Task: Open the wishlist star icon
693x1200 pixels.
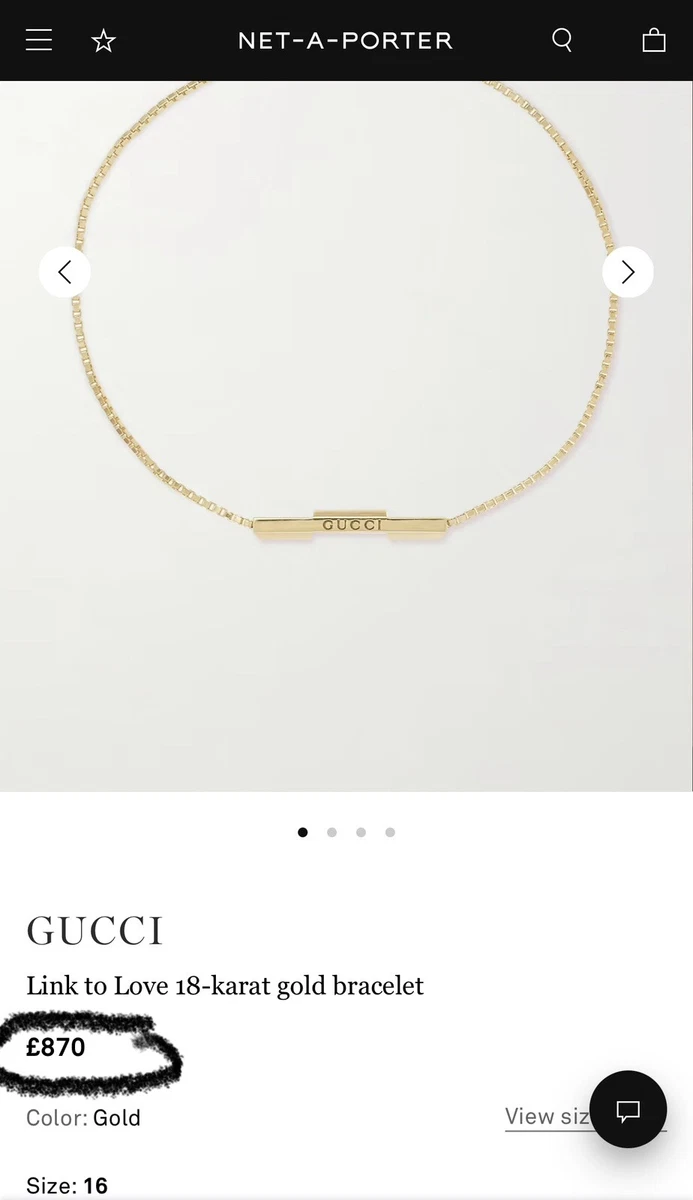Action: pos(104,40)
